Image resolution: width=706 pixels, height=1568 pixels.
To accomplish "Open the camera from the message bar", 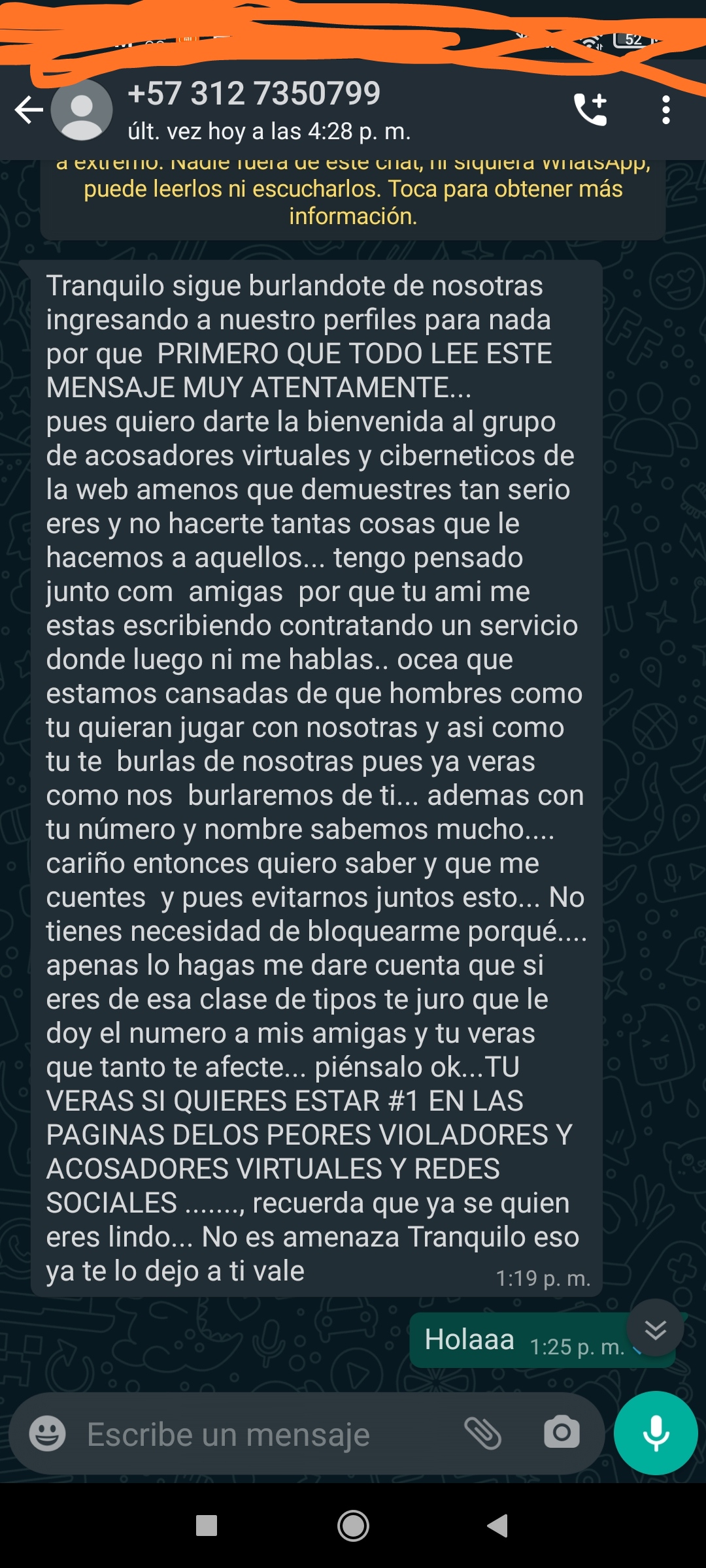I will coord(562,1433).
